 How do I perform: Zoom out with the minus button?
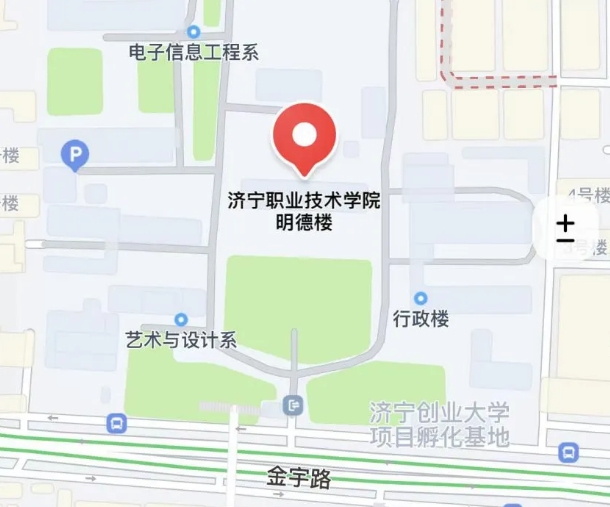566,241
